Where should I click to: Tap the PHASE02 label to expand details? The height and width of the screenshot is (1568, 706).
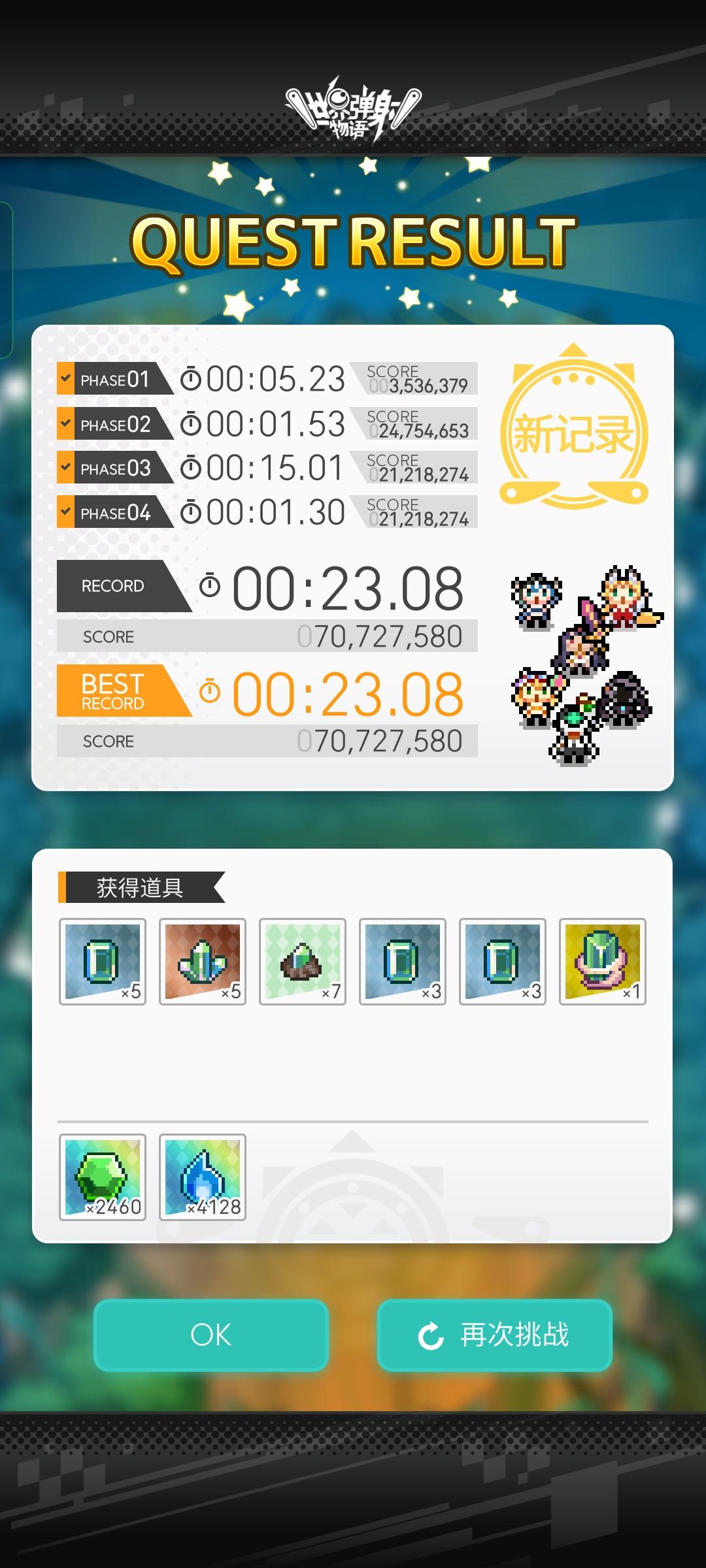pos(114,423)
